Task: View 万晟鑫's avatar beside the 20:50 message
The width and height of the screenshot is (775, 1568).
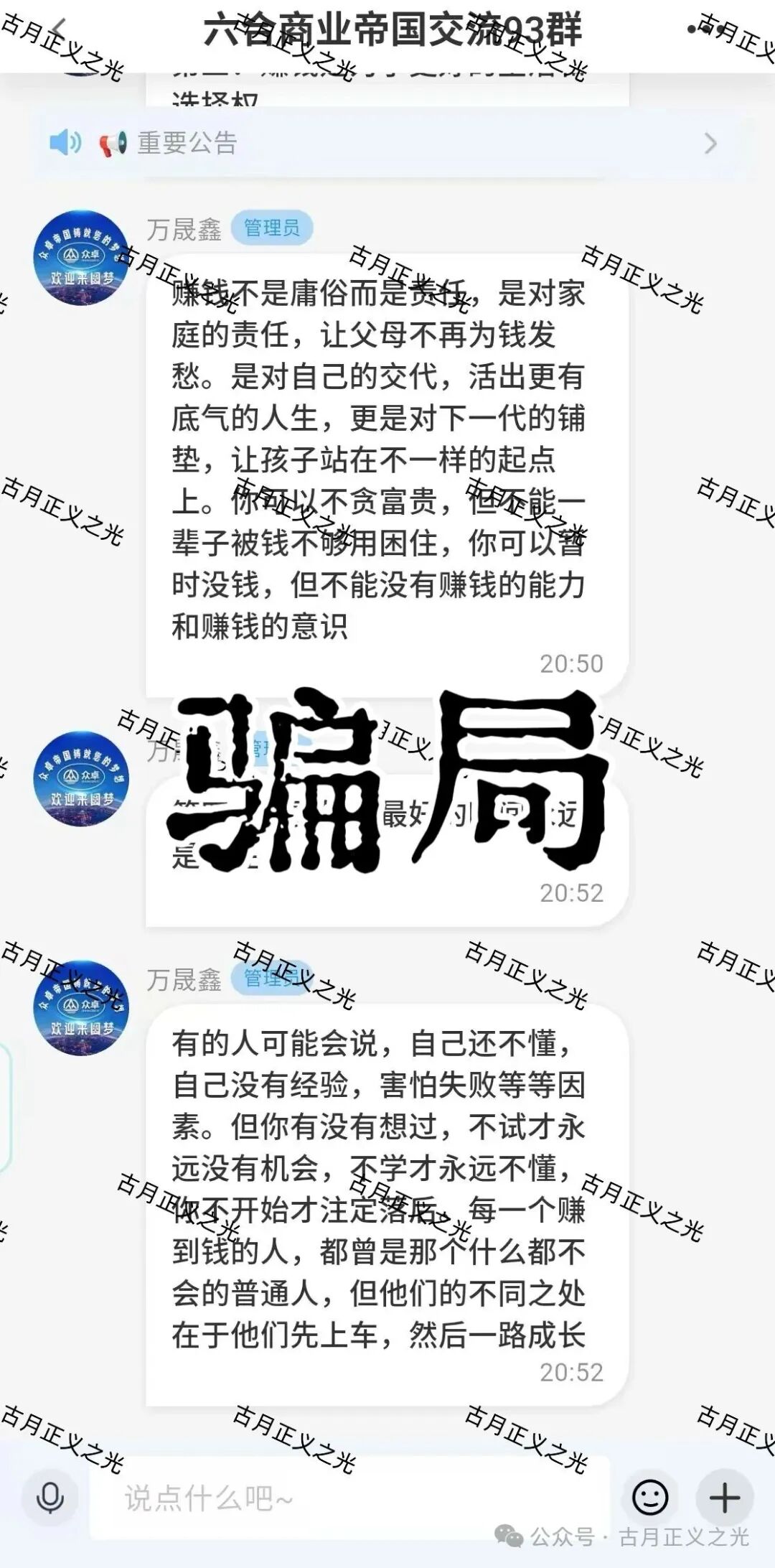Action: 81,258
